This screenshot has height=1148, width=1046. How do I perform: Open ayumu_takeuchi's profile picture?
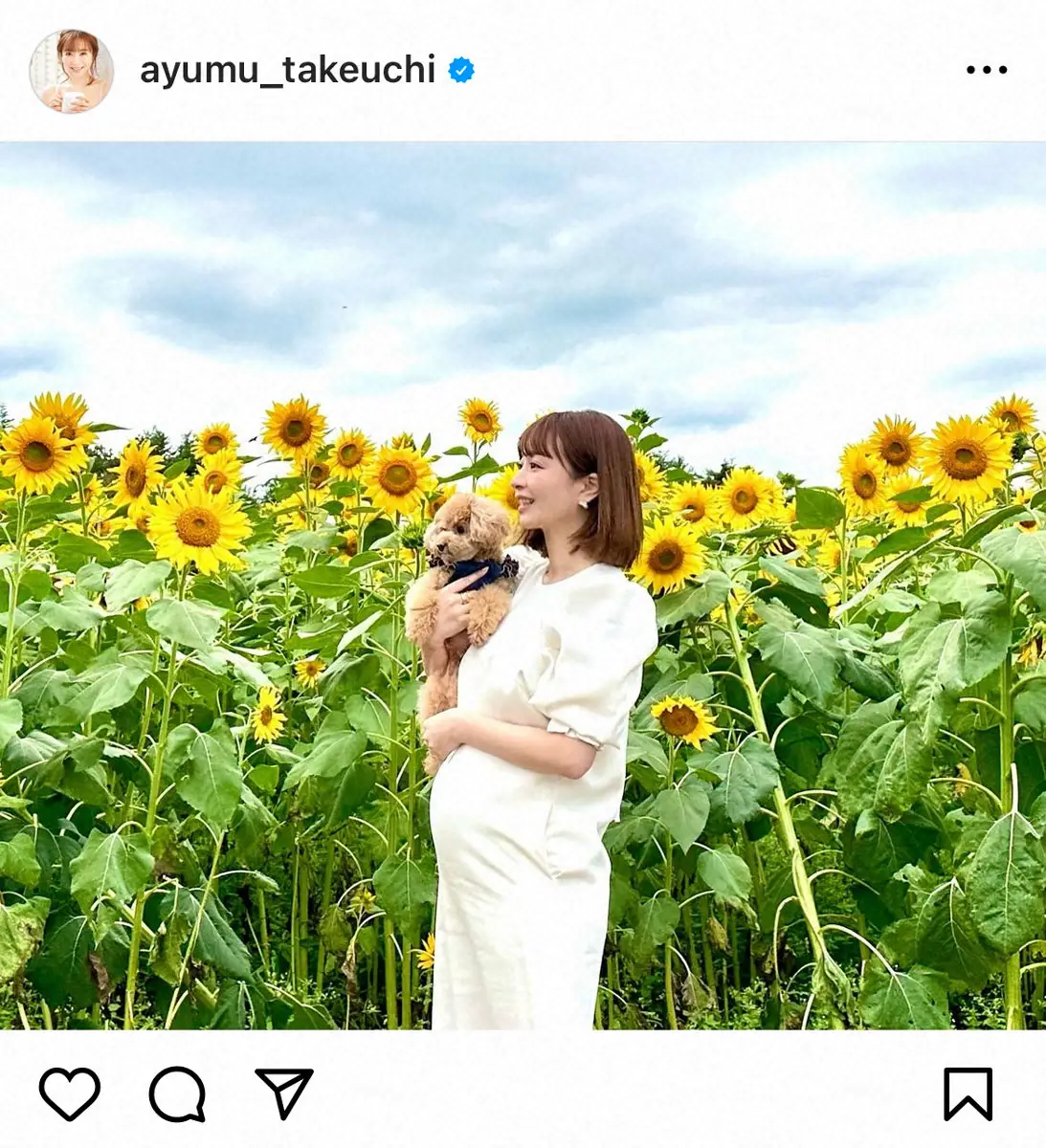click(x=72, y=71)
